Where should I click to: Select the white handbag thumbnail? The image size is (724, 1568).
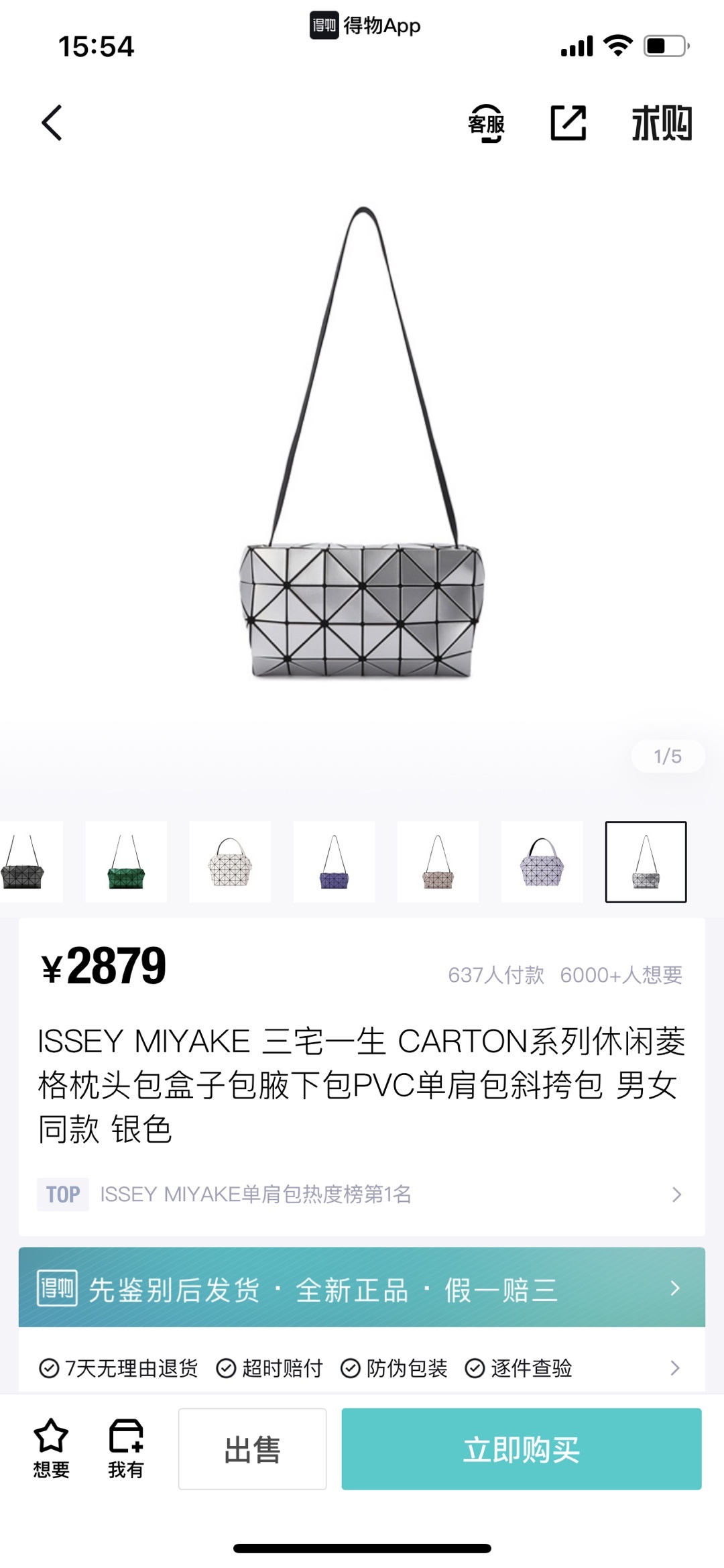(x=230, y=862)
